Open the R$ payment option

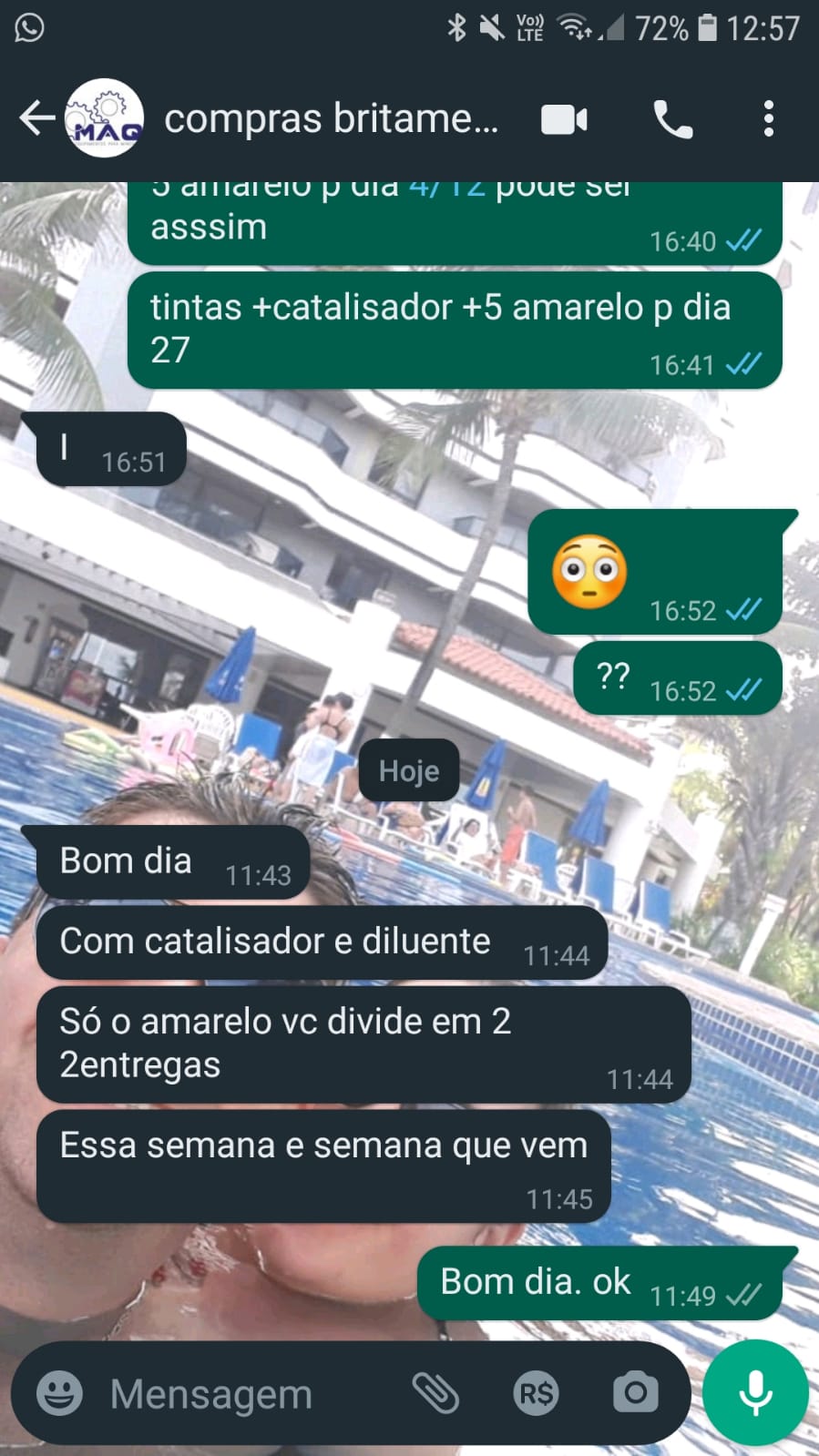536,1393
